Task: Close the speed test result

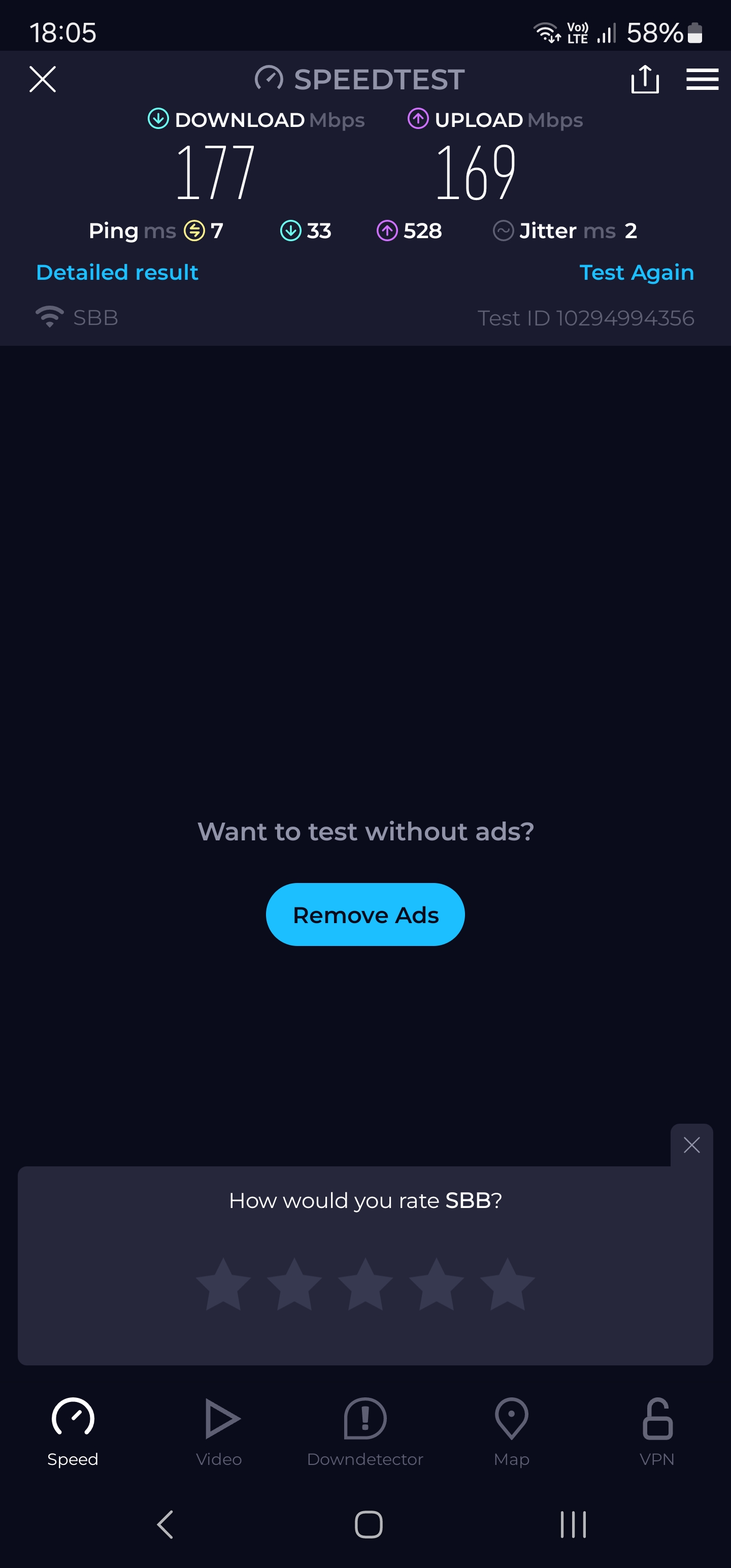Action: (x=43, y=79)
